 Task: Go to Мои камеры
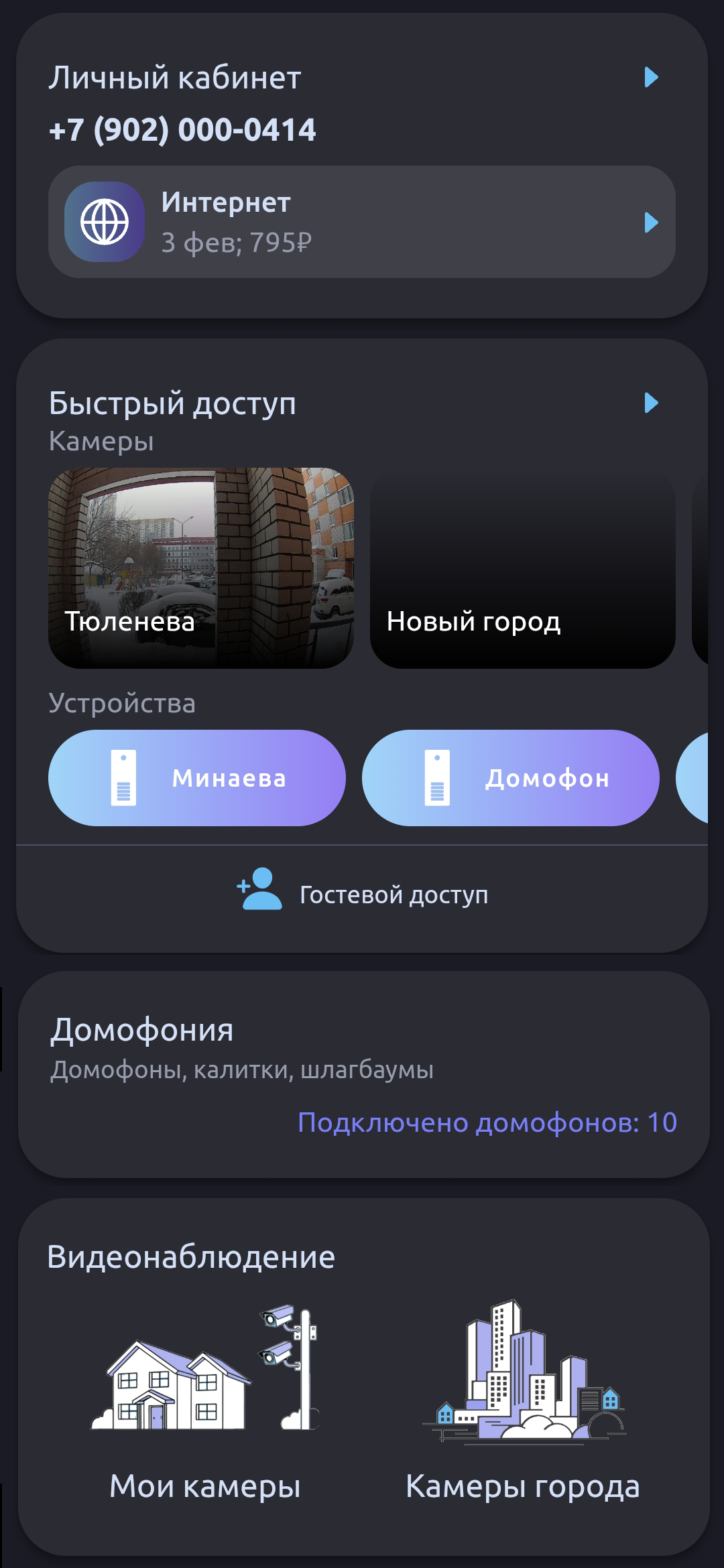(x=205, y=1400)
